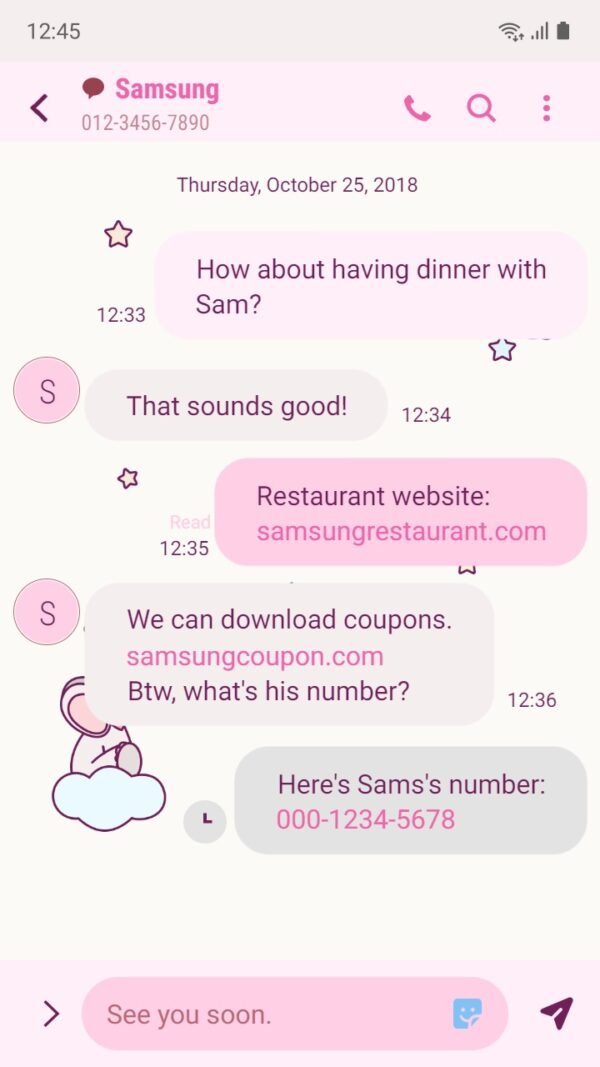Open the samsungcoupon.com link
Viewport: 600px width, 1067px height.
point(255,657)
